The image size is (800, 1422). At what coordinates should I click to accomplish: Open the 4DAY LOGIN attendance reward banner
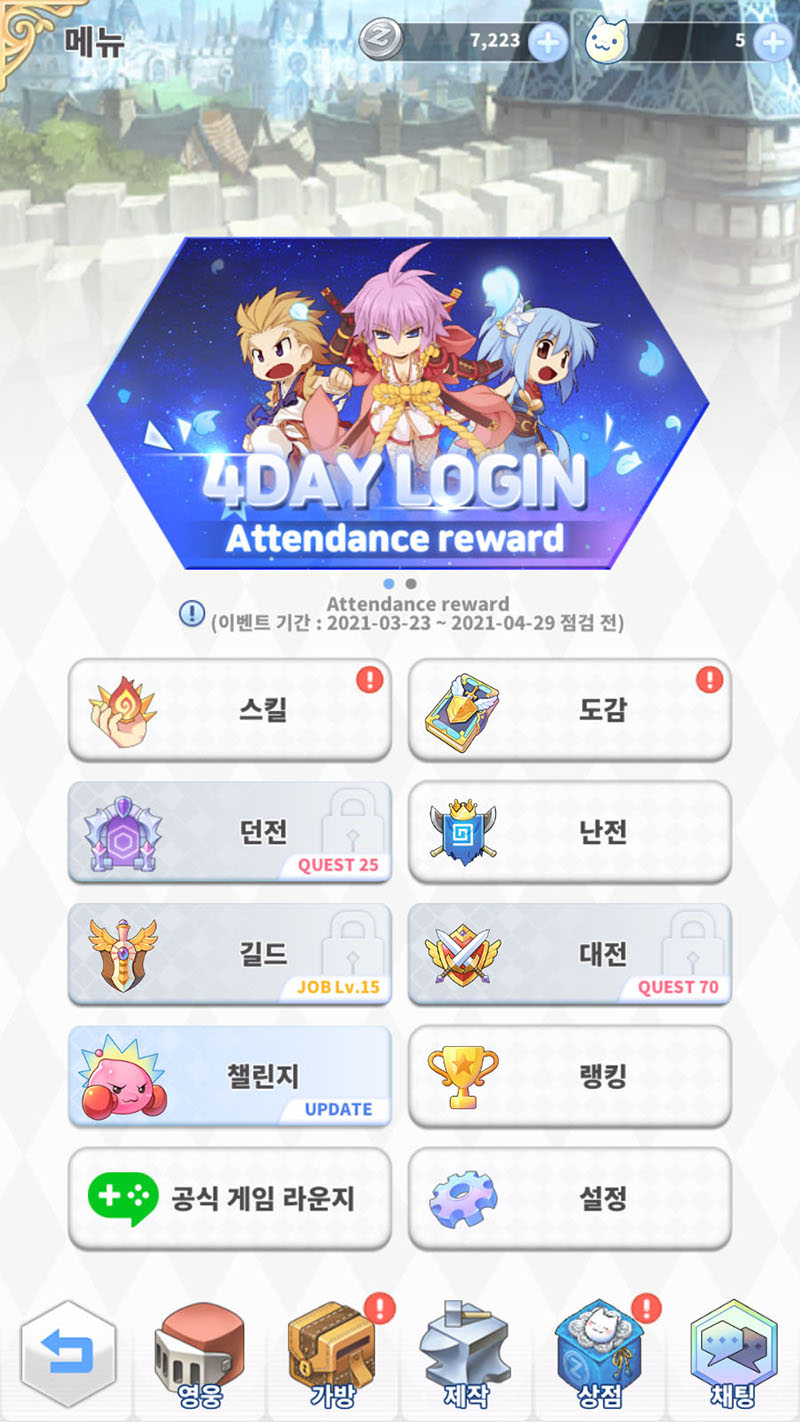398,402
